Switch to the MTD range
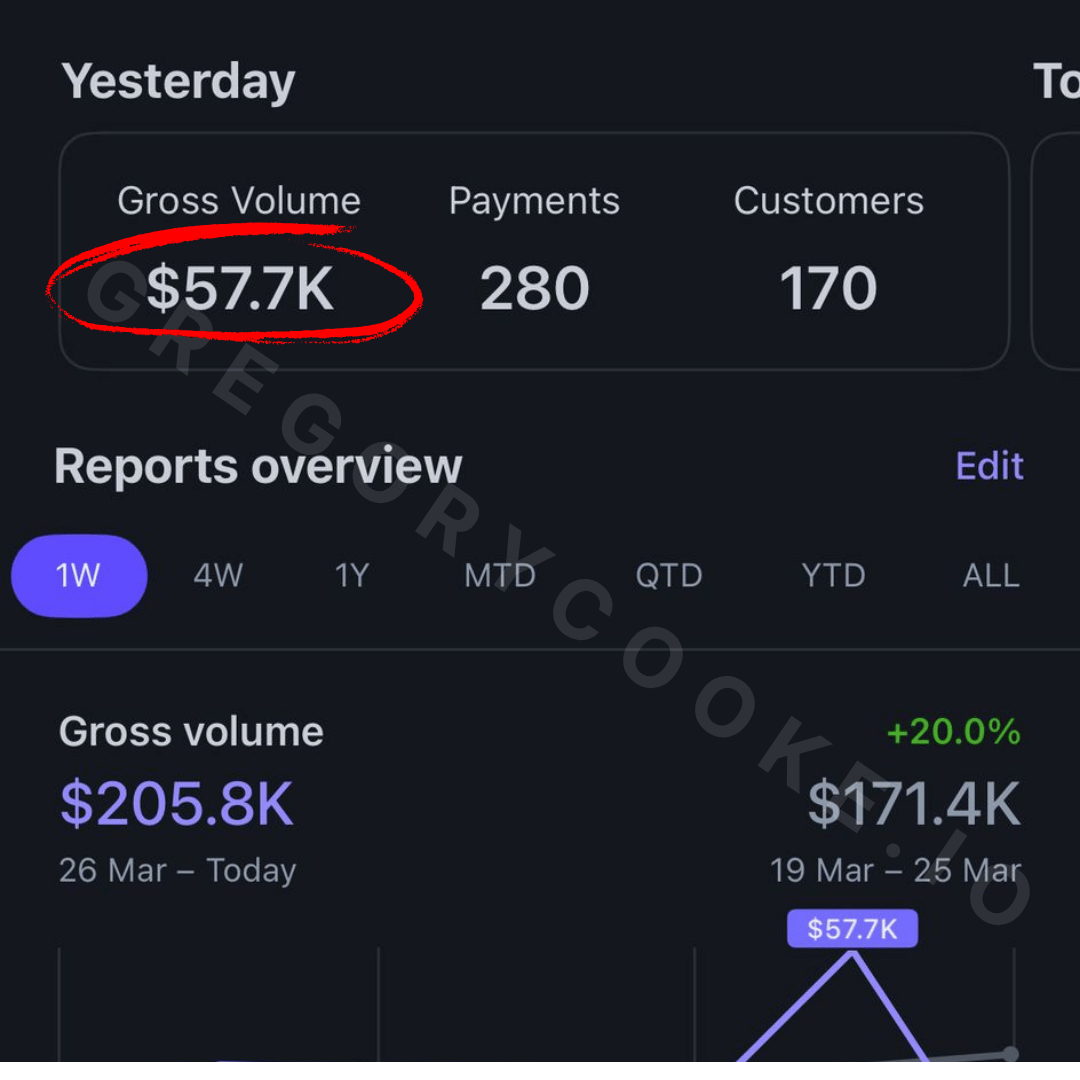Screen dimensions: 1080x1080 pos(499,575)
